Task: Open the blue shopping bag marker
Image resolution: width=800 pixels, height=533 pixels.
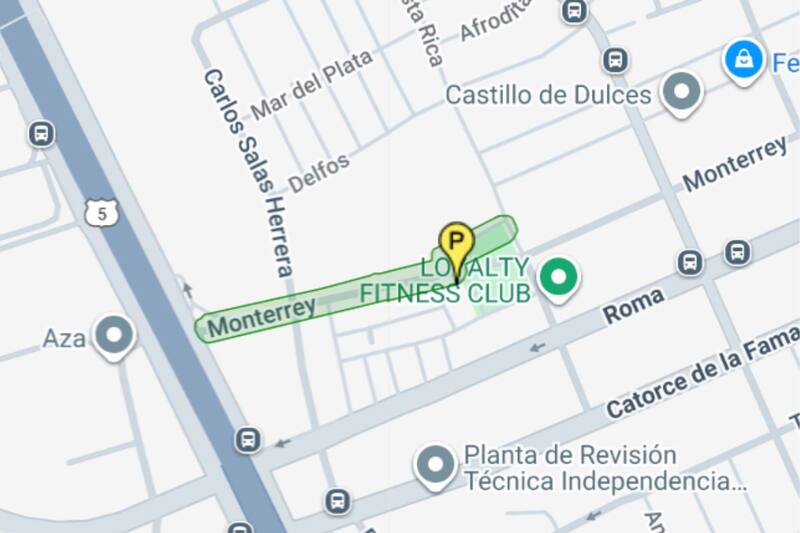Action: coord(744,59)
